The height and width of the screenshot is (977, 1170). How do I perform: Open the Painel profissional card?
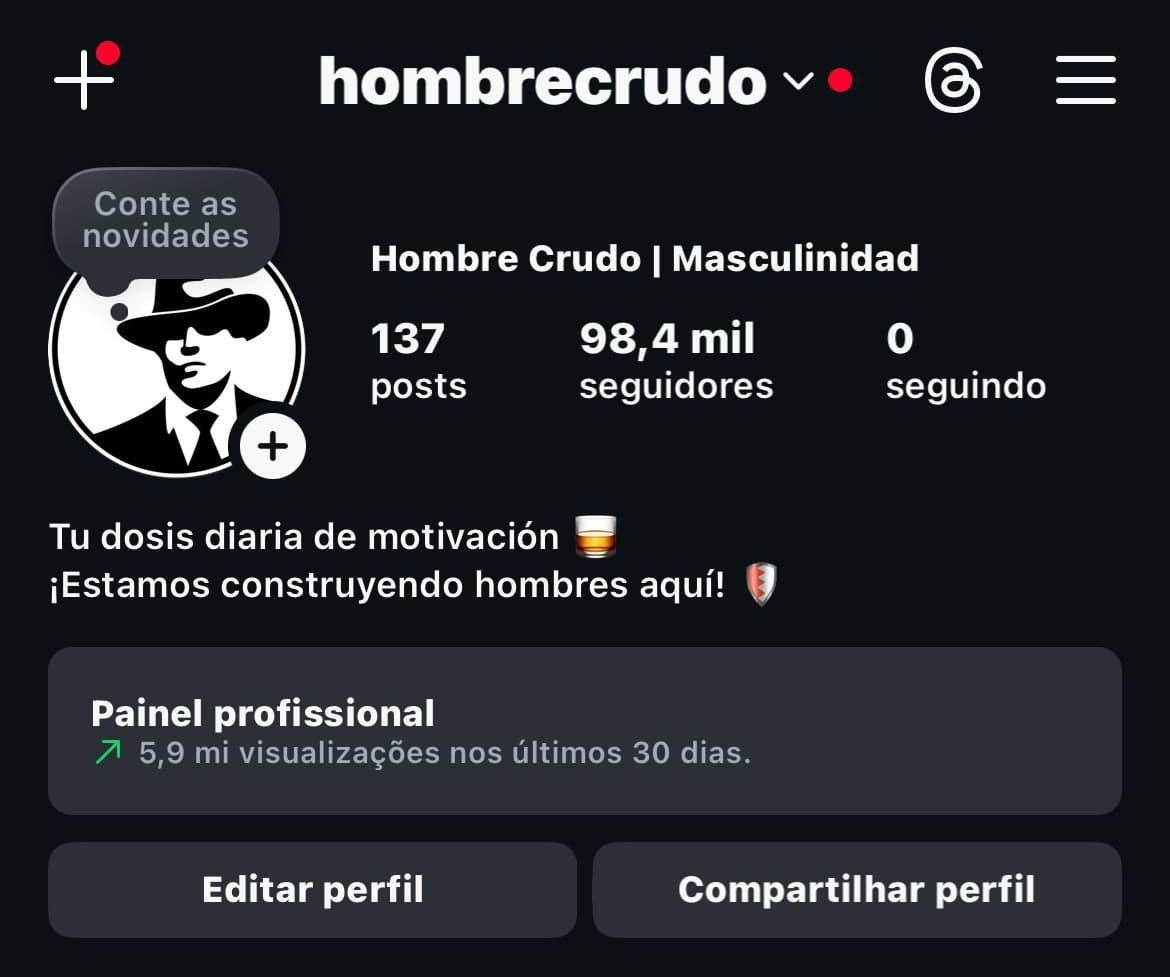(585, 731)
